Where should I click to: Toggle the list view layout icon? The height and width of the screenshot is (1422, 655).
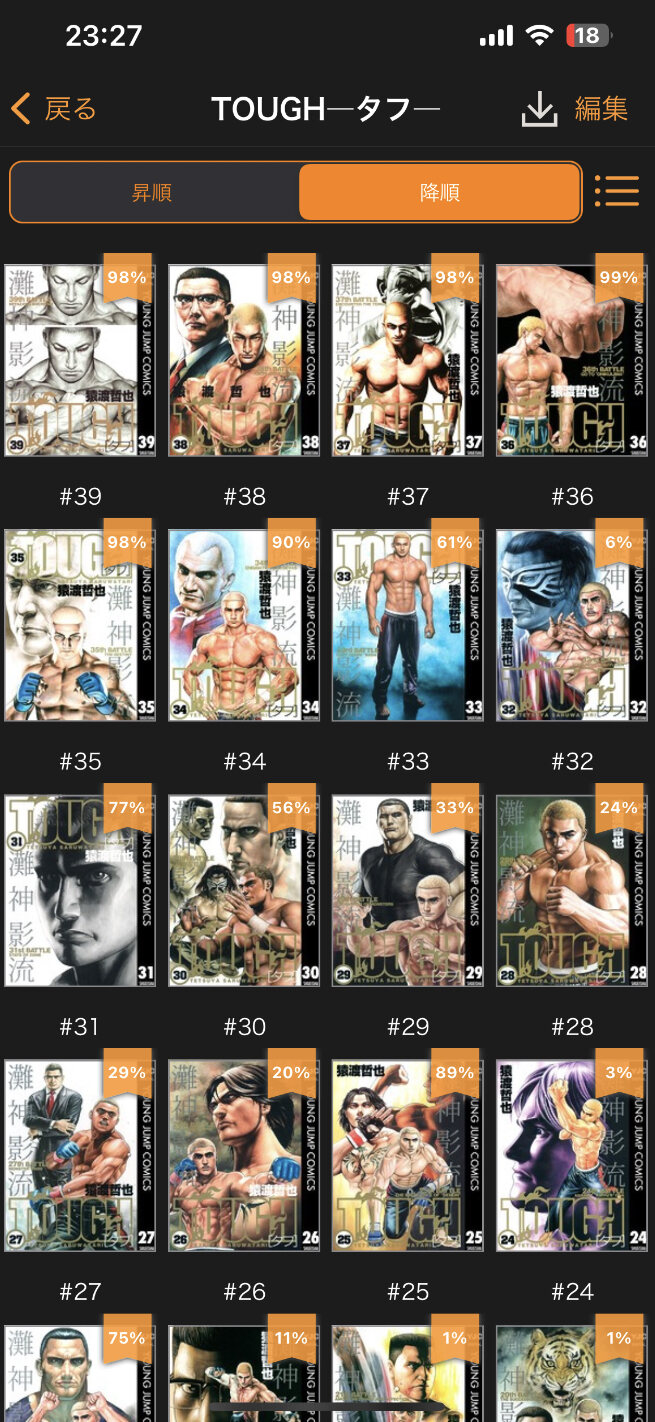(x=617, y=191)
